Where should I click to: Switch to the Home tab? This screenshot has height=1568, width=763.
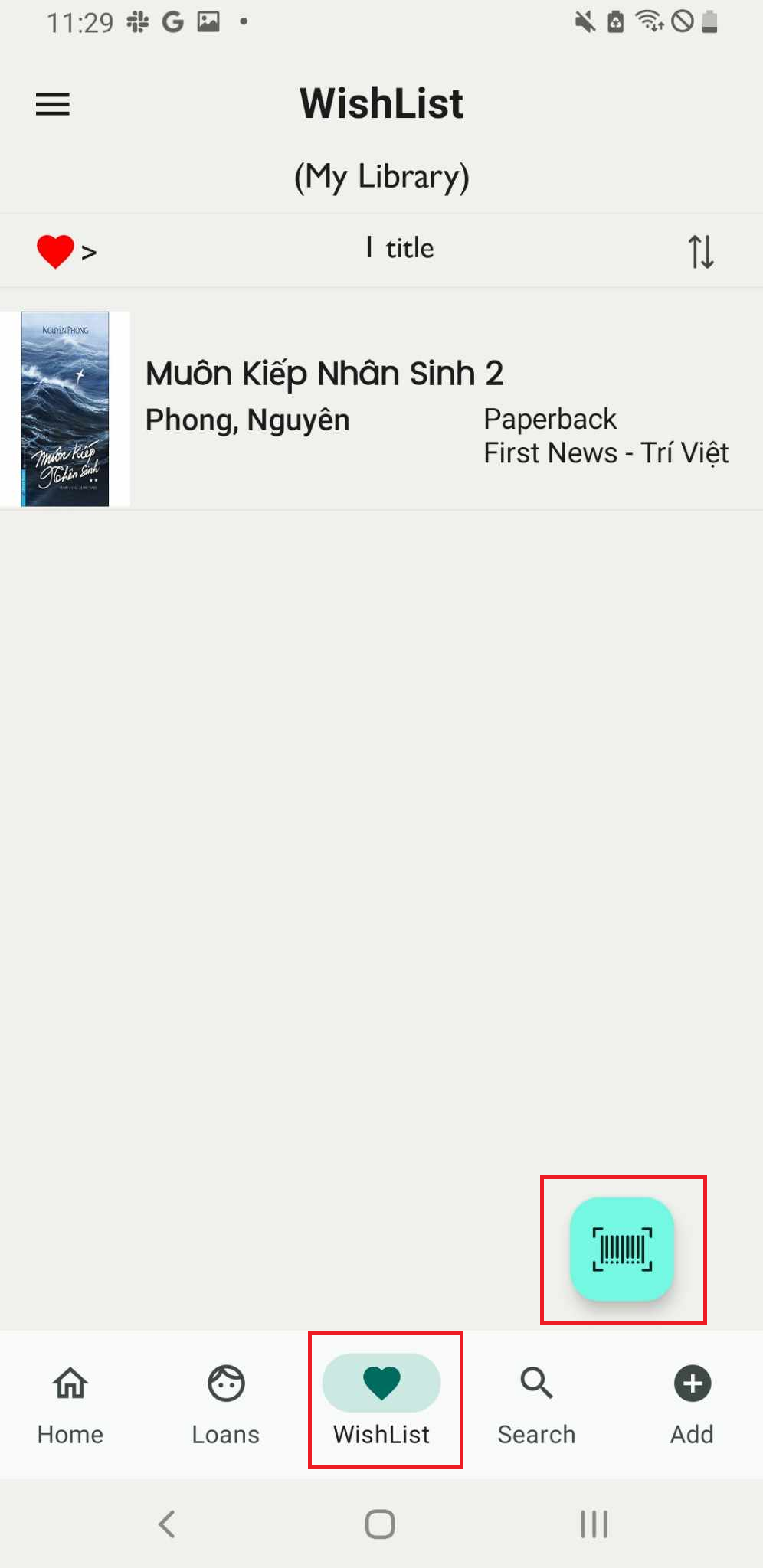70,1406
